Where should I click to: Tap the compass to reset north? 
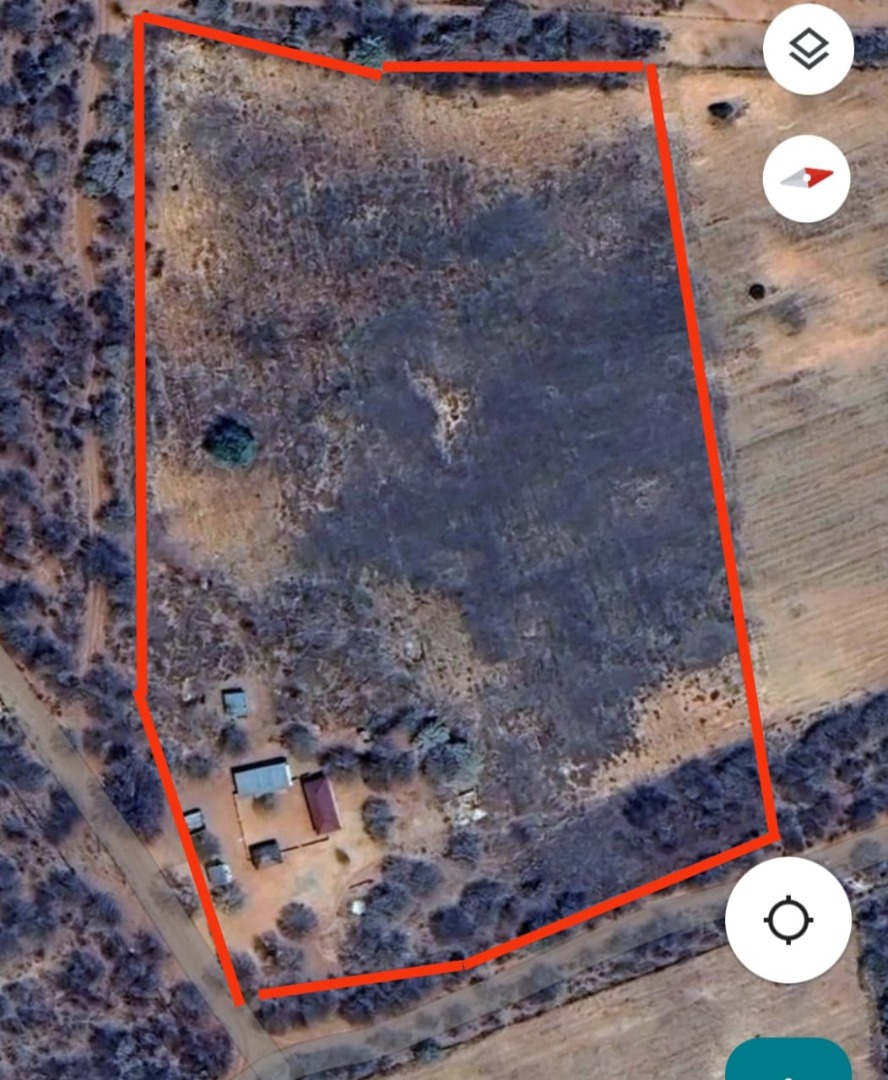[806, 179]
